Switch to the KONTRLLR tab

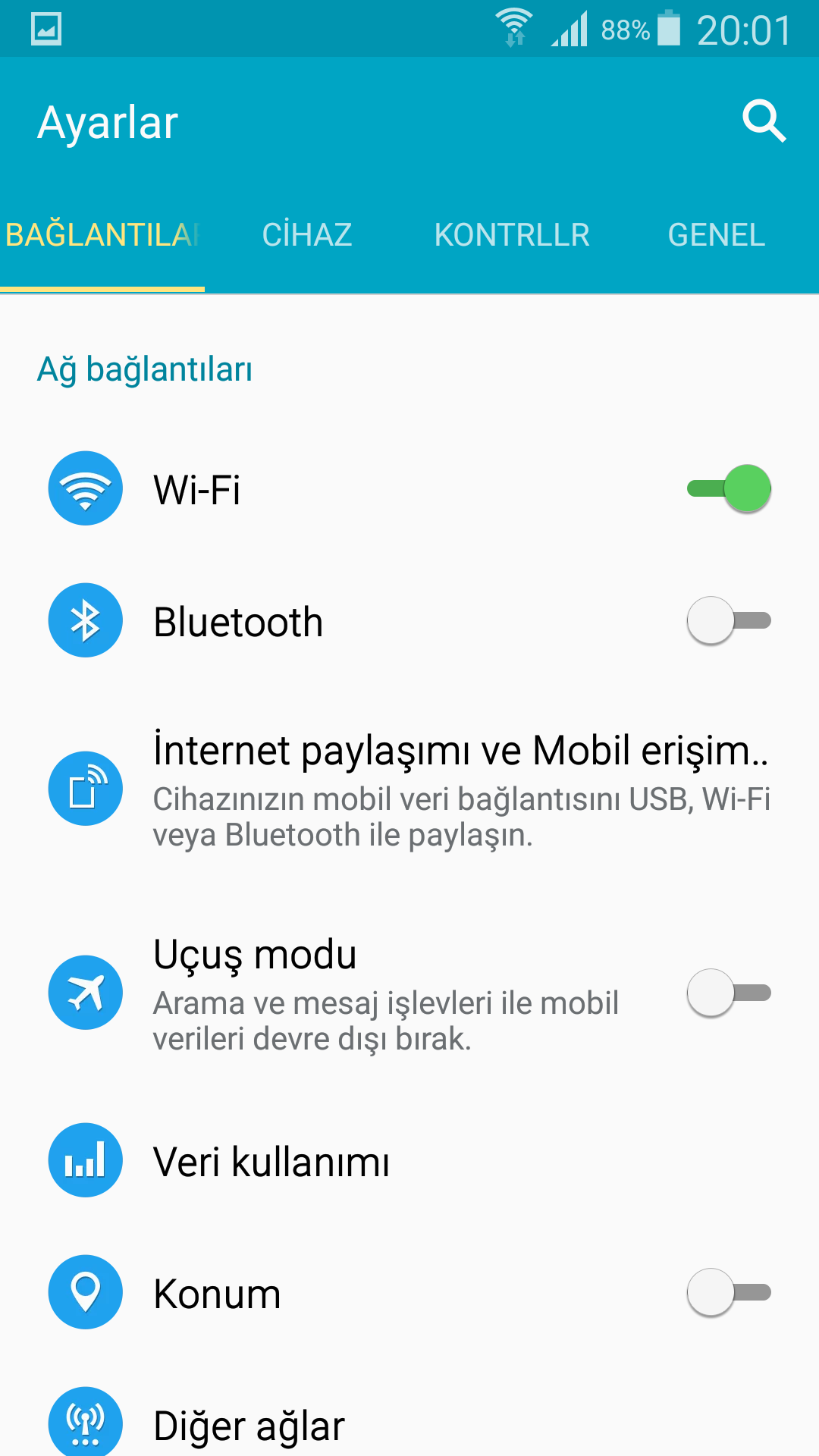pyautogui.click(x=512, y=235)
